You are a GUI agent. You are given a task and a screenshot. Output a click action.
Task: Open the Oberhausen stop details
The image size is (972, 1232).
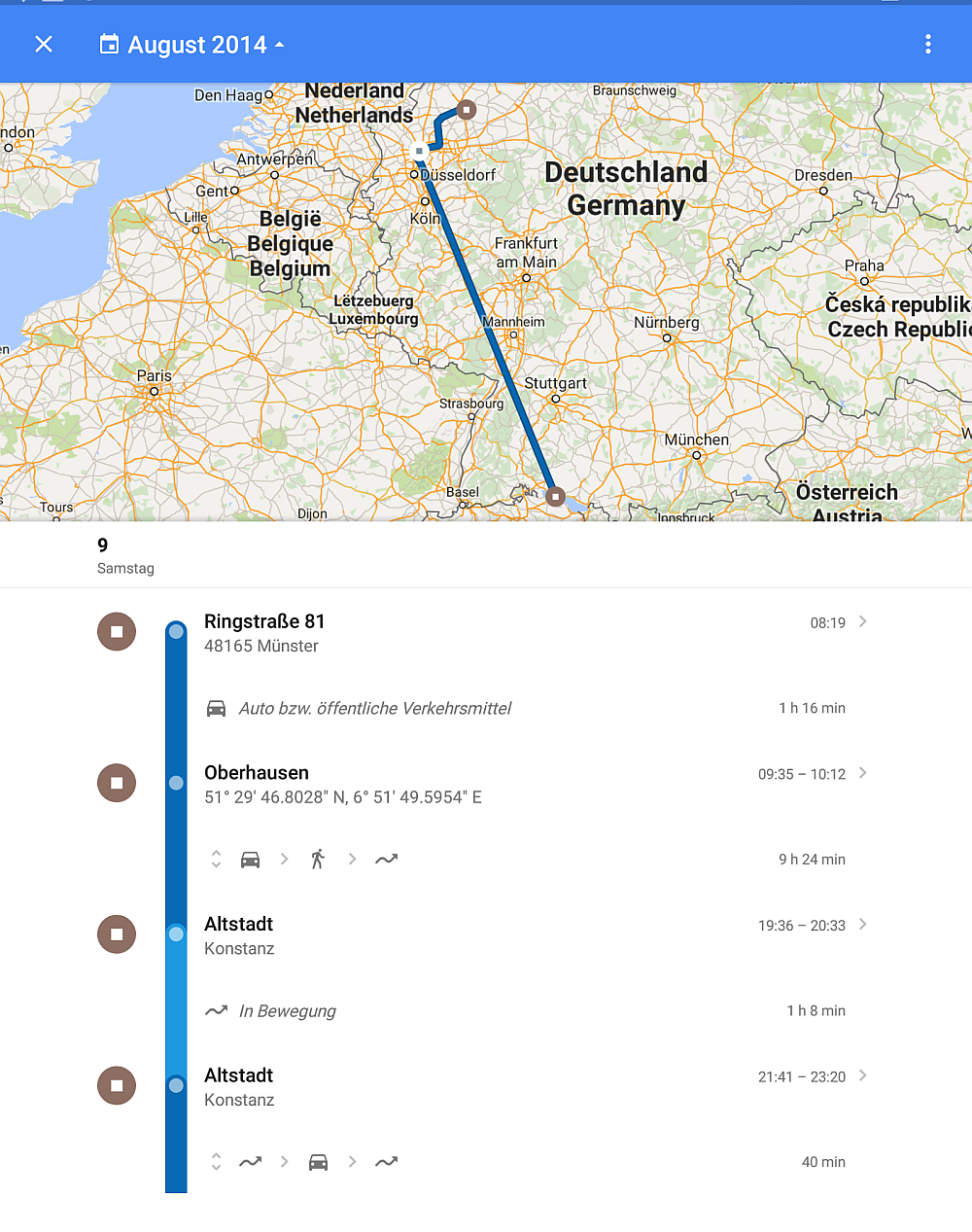click(525, 784)
